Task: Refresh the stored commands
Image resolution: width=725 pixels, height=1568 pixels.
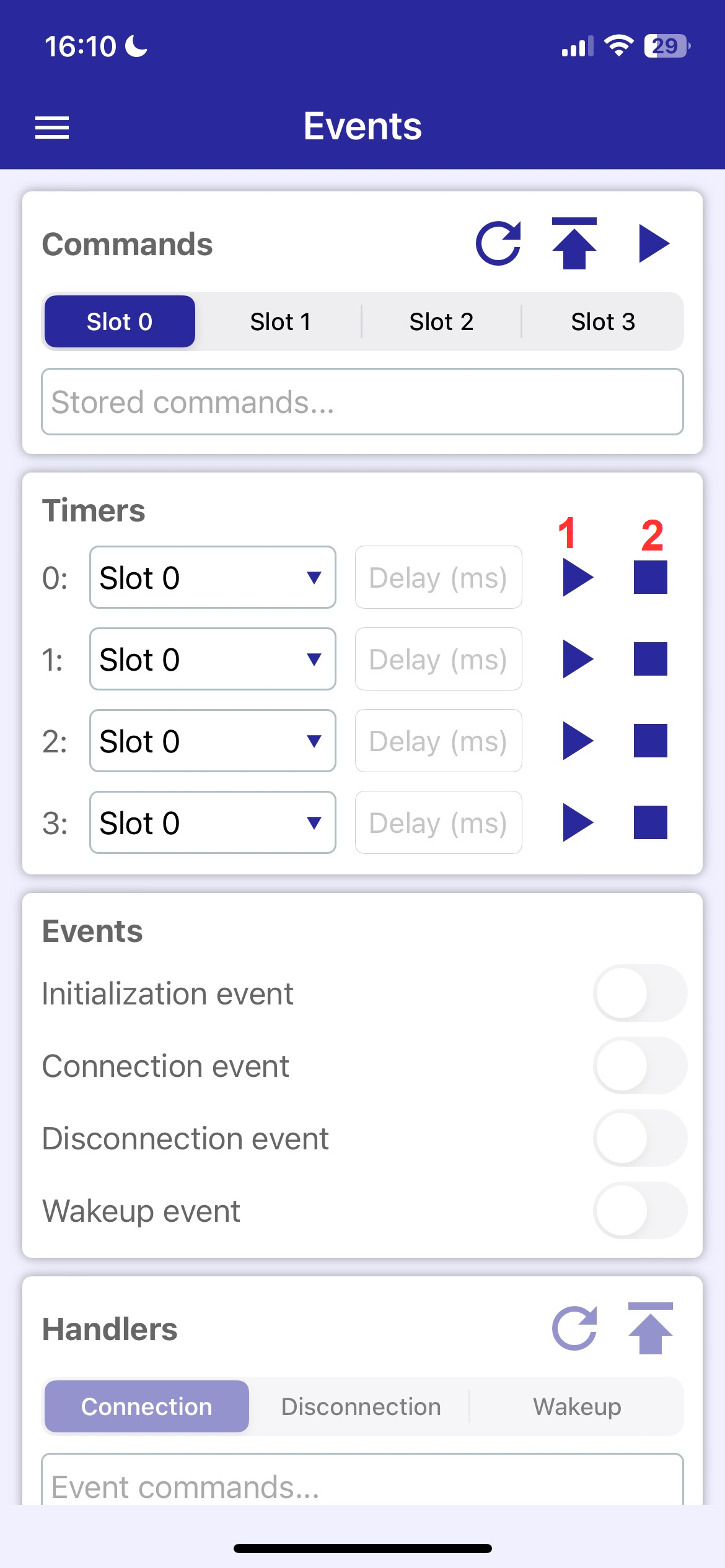Action: pos(498,243)
